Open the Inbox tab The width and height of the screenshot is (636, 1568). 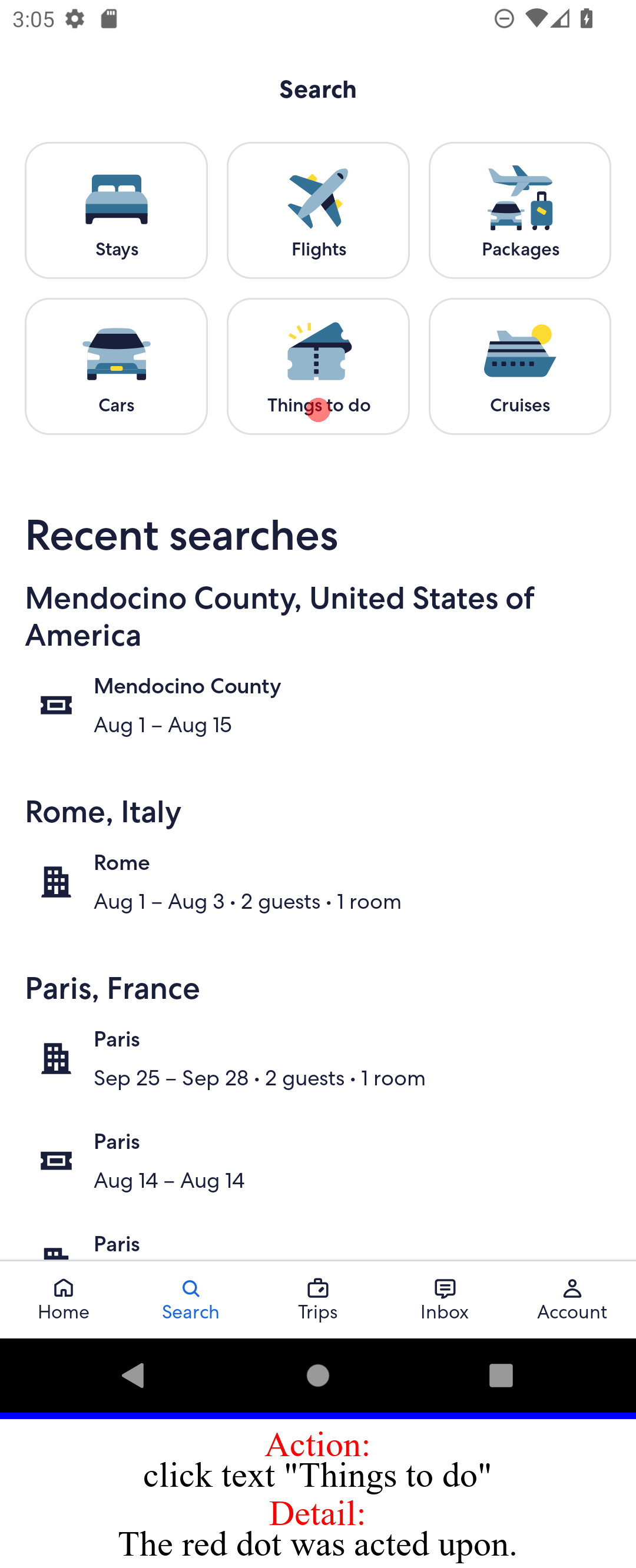pyautogui.click(x=445, y=1299)
